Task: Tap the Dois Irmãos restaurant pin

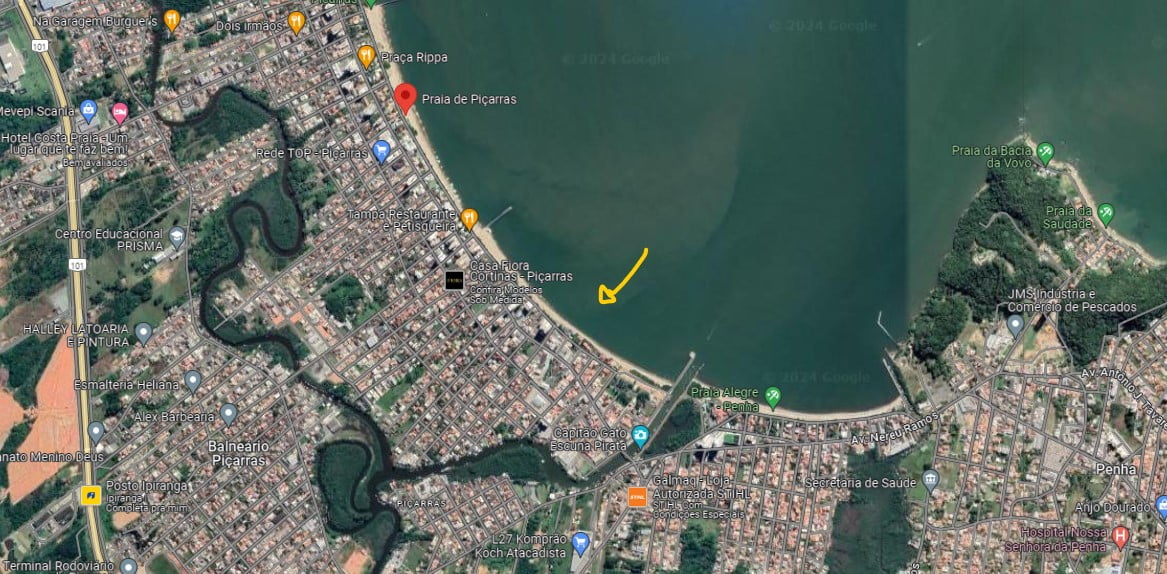Action: [296, 22]
